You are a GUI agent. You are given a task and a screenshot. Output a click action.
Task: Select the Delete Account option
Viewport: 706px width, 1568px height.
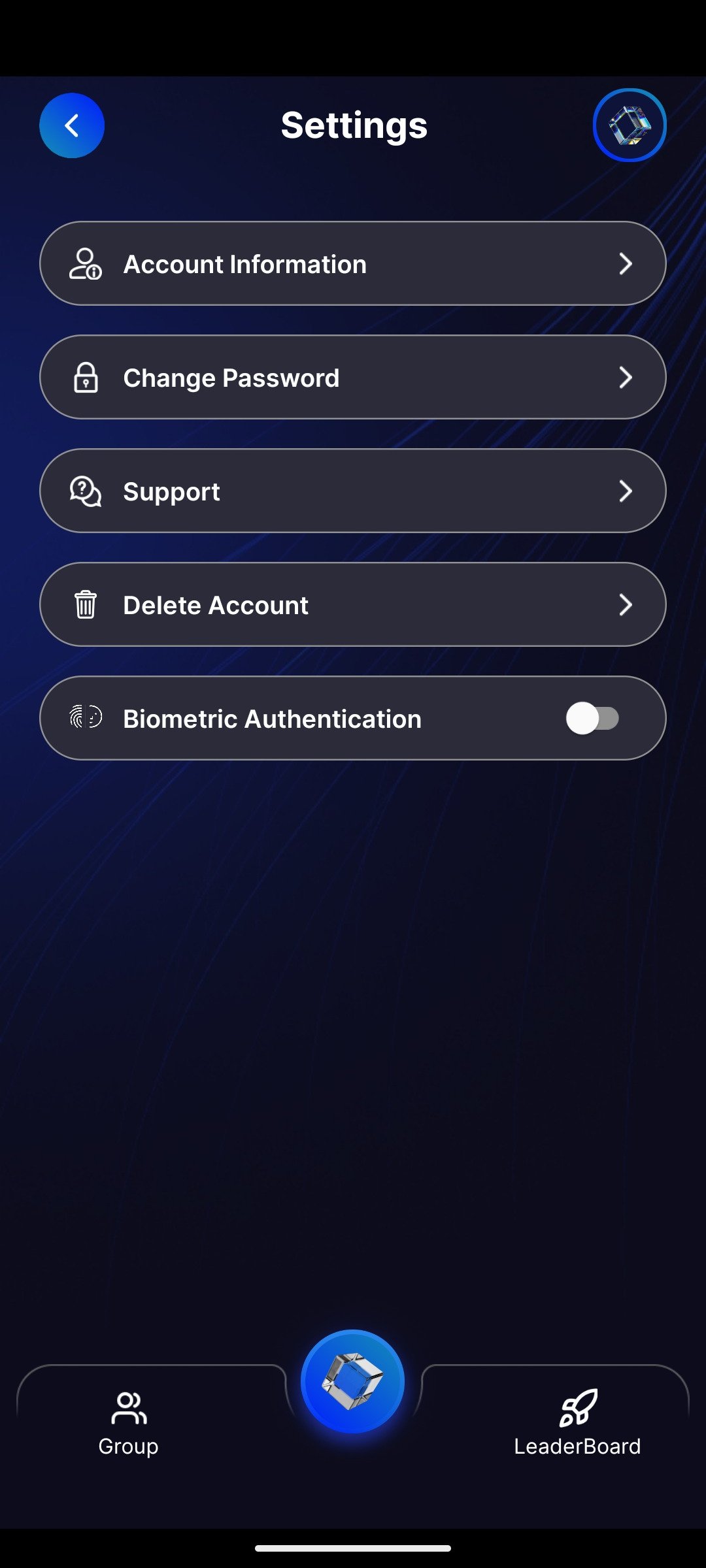click(x=353, y=605)
